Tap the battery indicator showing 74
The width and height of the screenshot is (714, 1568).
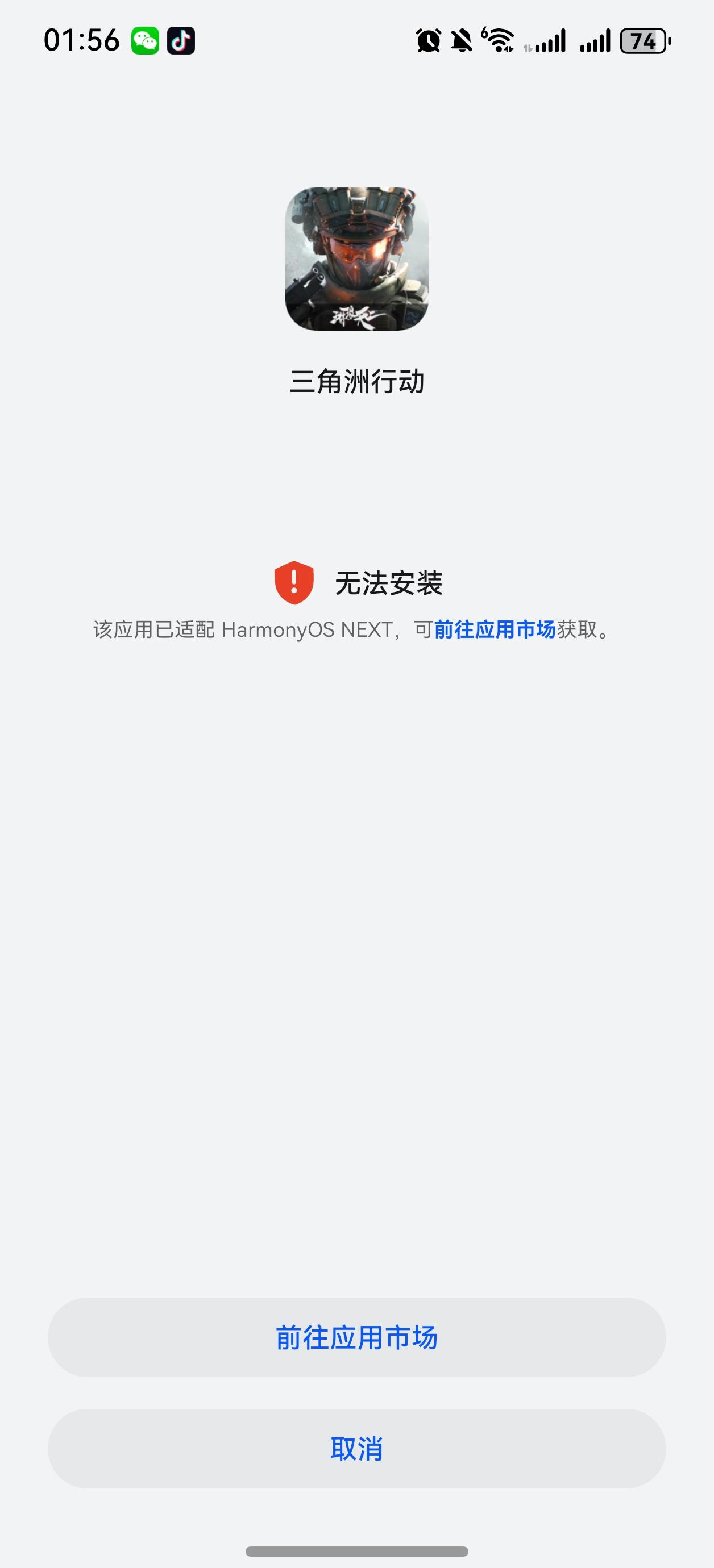642,41
